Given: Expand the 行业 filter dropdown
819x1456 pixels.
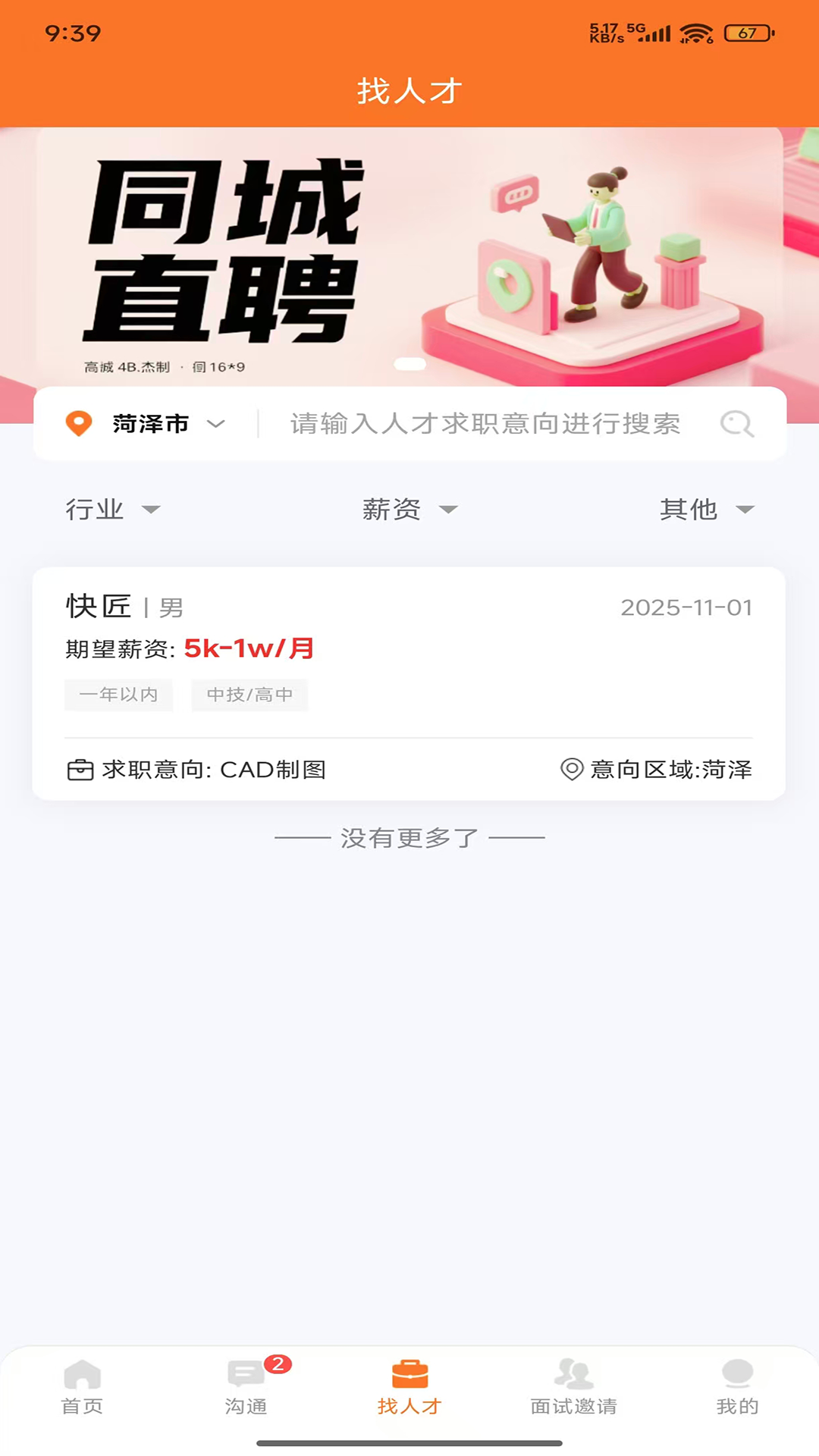Looking at the screenshot, I should click(112, 510).
